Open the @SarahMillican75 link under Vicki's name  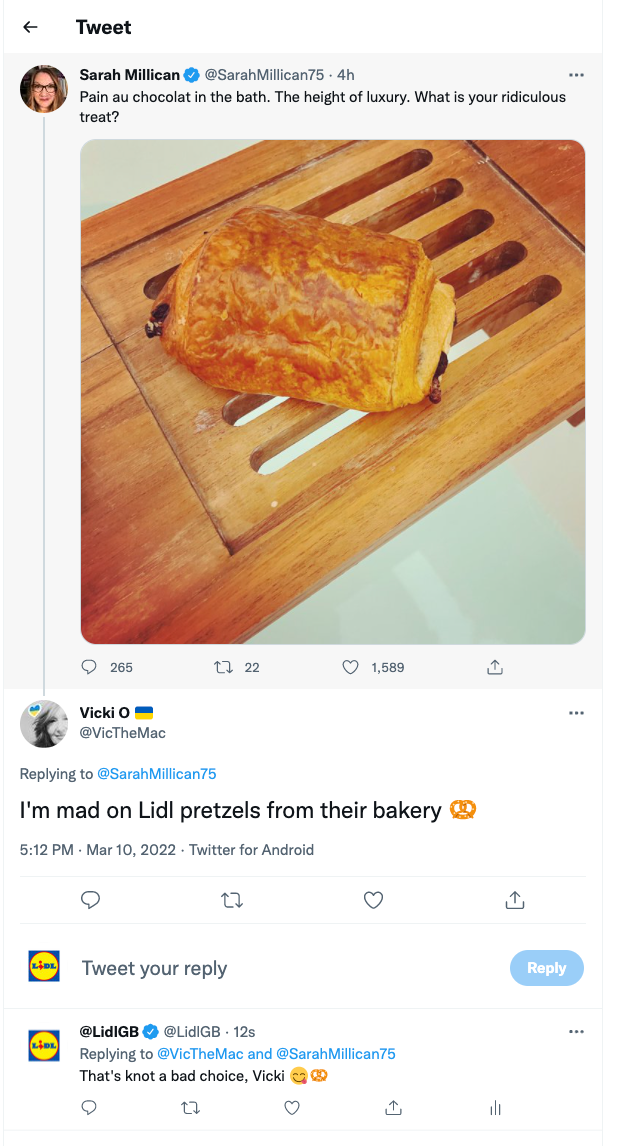156,773
